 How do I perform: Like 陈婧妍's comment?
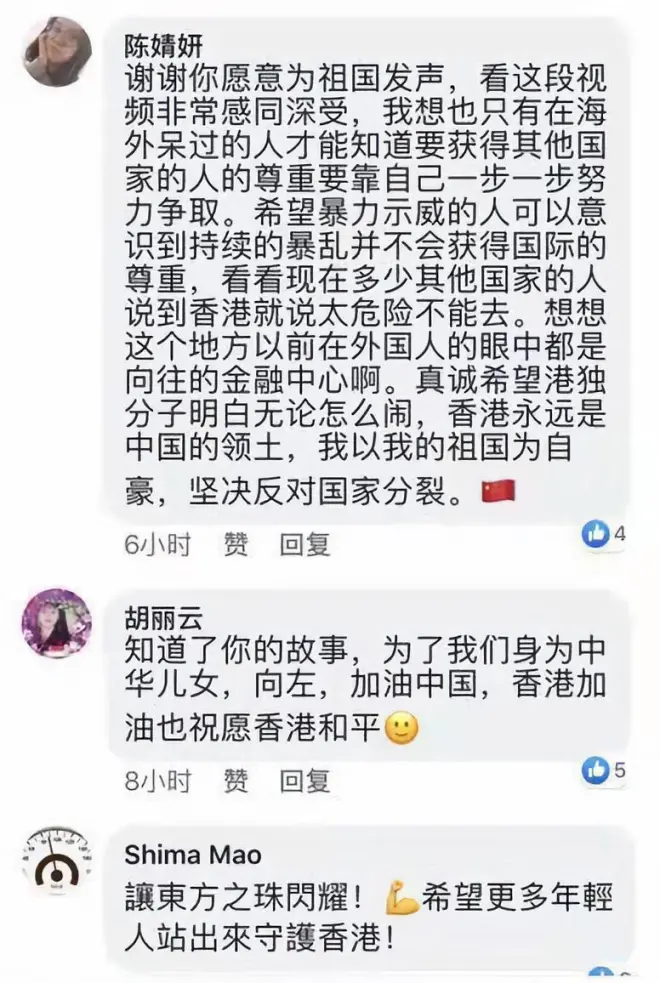pos(237,544)
